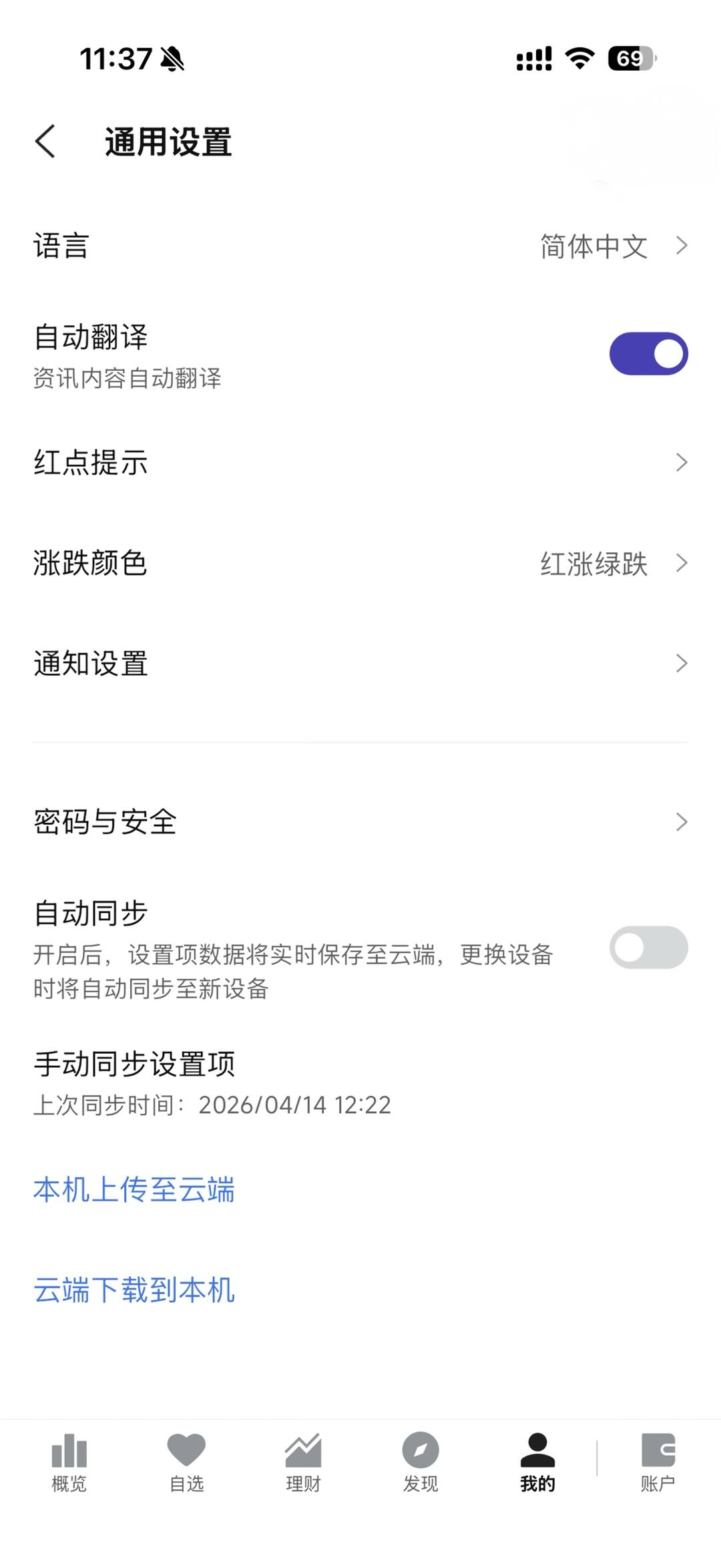Open 通知设置

point(360,663)
